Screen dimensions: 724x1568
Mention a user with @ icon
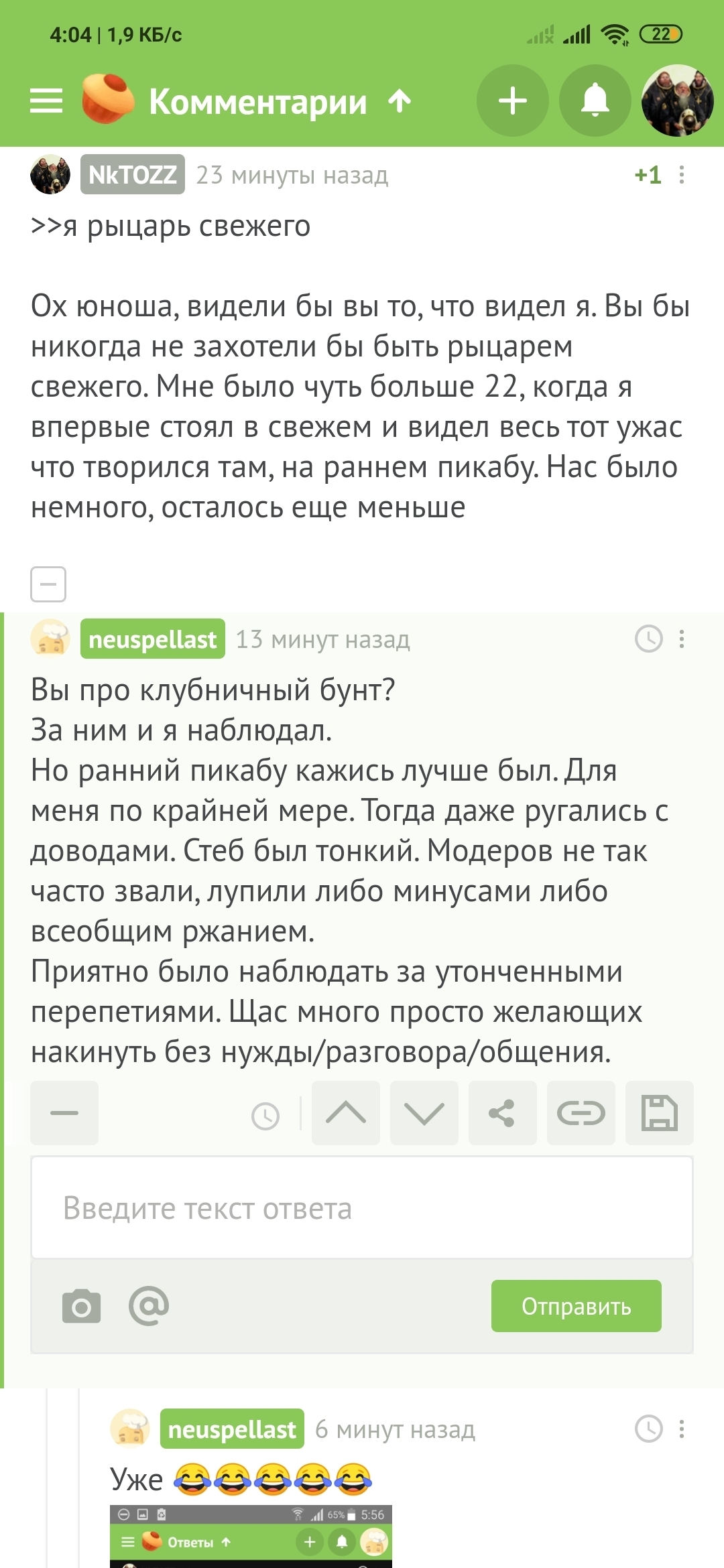(x=149, y=1306)
